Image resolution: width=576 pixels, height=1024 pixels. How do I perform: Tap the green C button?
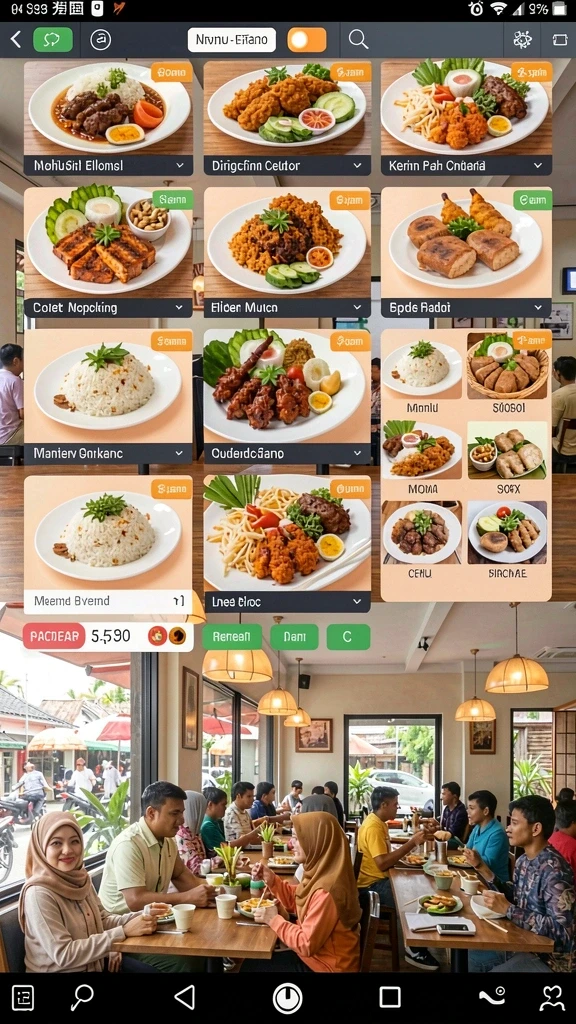pos(348,637)
